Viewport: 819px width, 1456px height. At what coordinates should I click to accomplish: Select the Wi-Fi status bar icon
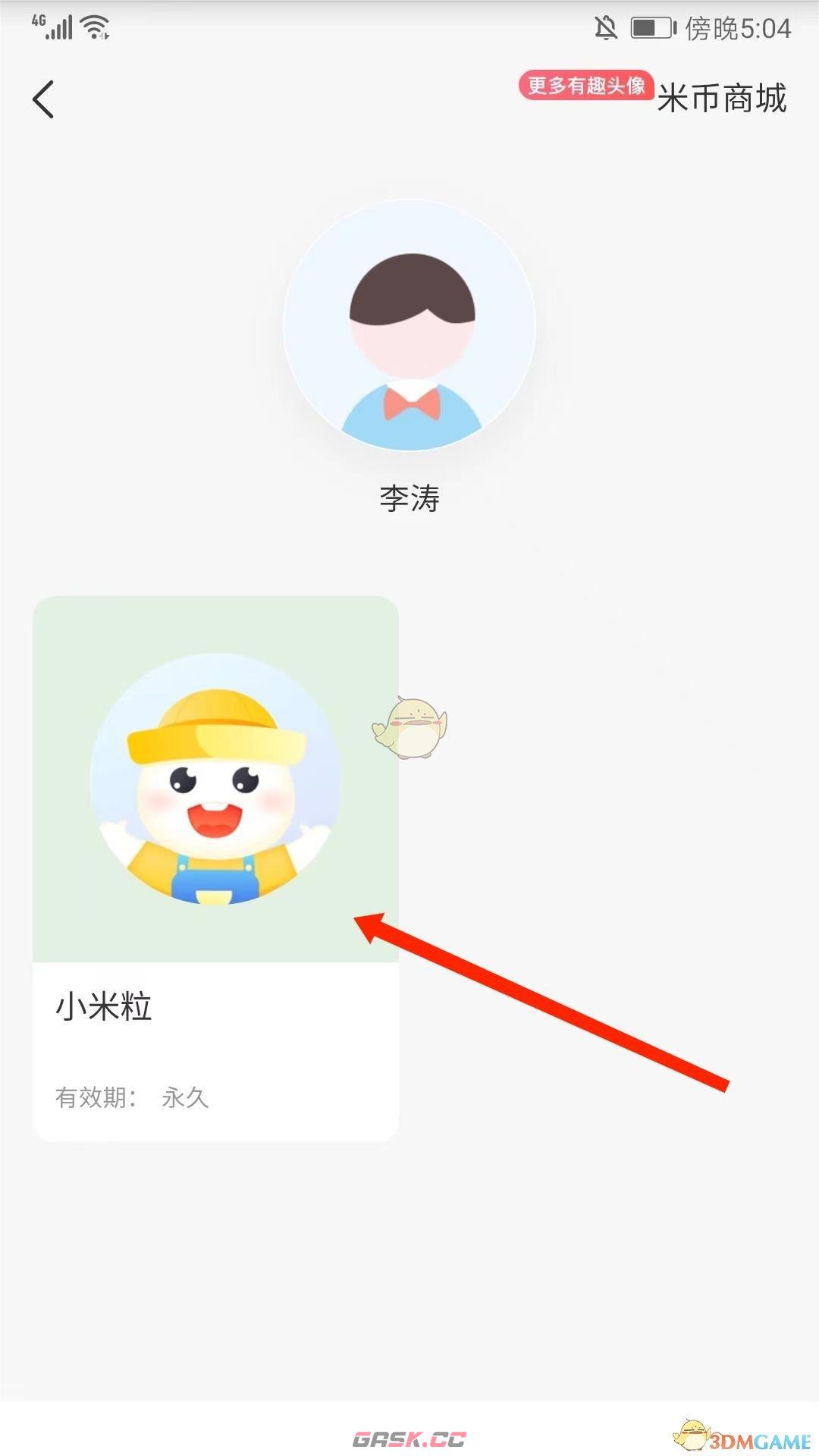[95, 27]
